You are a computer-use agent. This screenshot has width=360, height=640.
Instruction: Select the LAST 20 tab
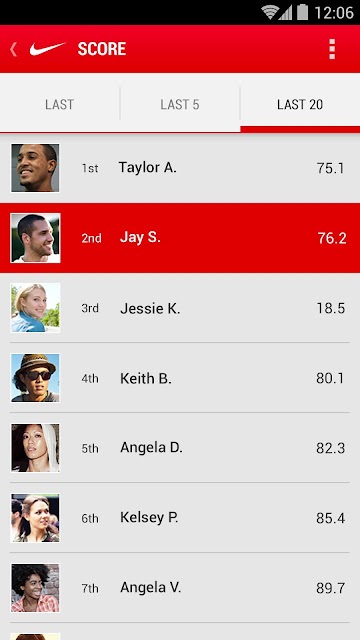[300, 104]
